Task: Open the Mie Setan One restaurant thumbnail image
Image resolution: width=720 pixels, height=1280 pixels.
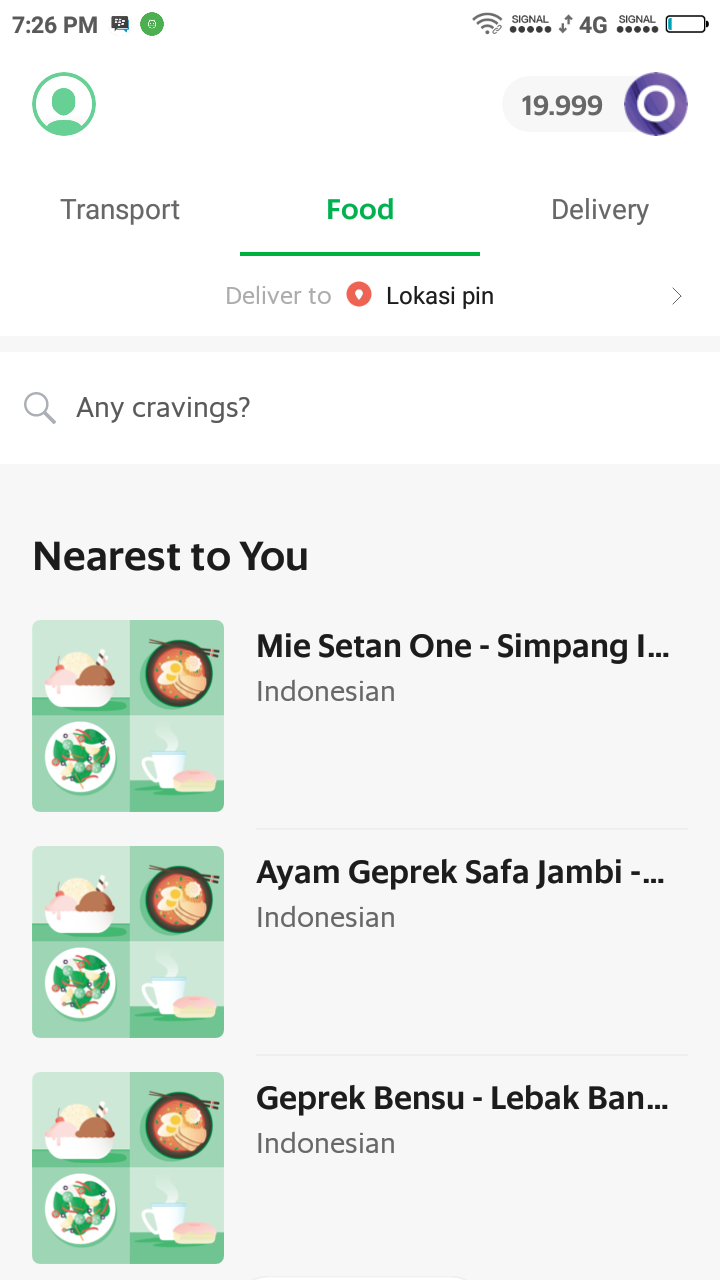Action: point(127,714)
